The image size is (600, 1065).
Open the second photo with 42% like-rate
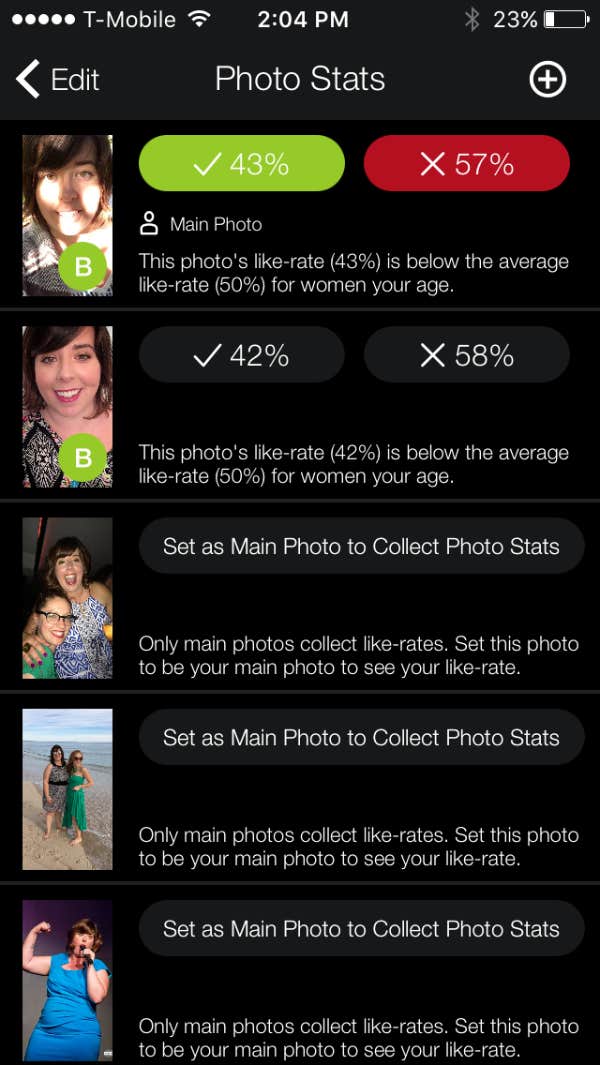point(67,406)
